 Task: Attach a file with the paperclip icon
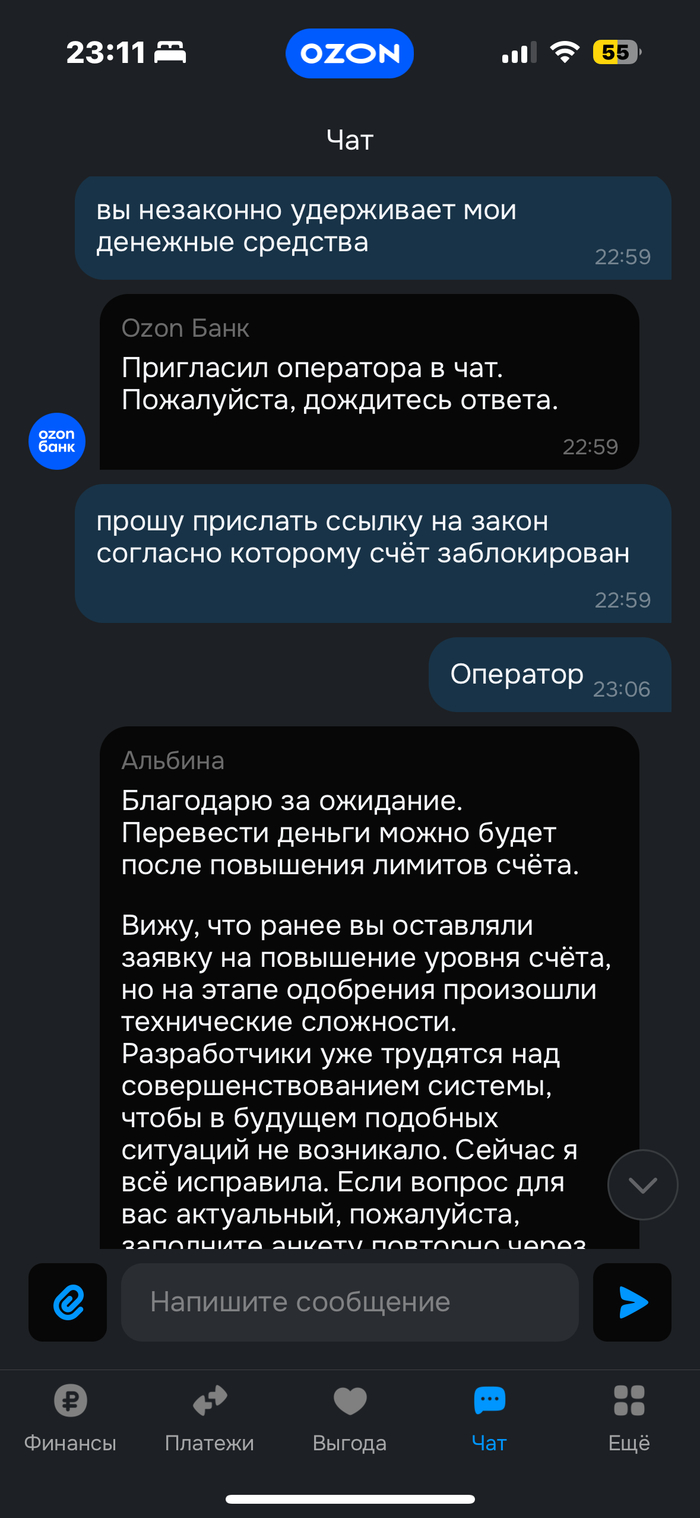click(68, 1302)
